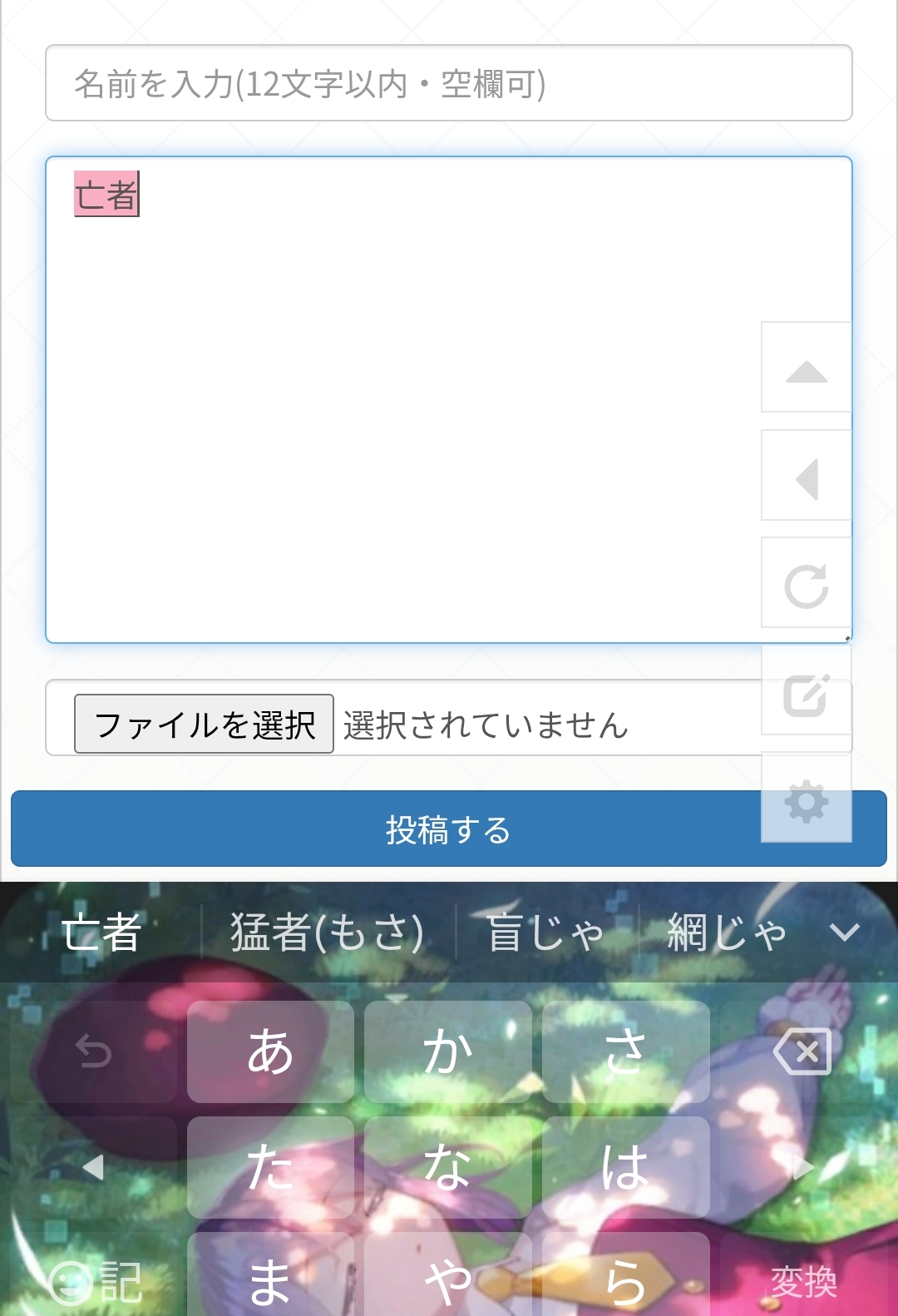Select the 亡者 candidate suggestion
898x1316 pixels.
(x=101, y=932)
